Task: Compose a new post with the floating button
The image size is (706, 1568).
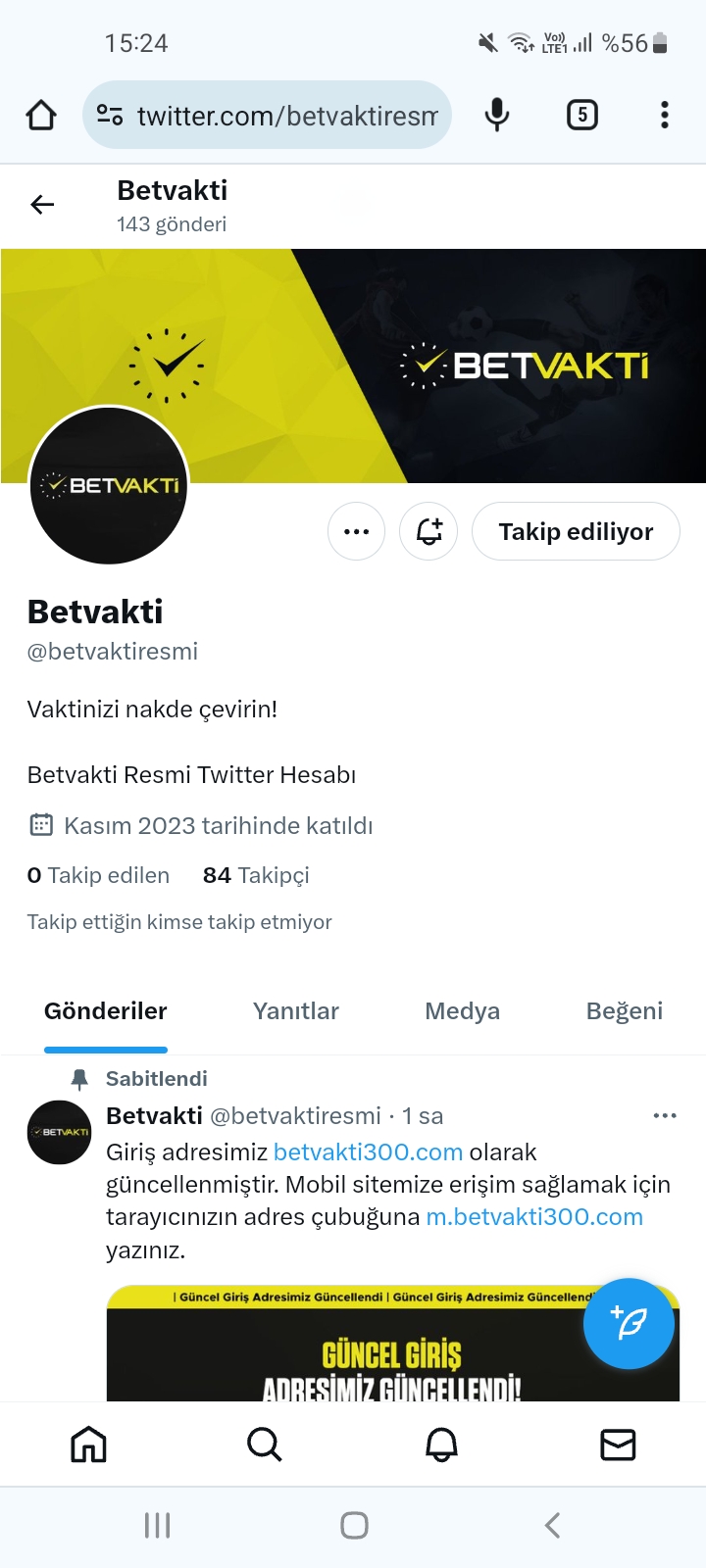Action: pos(629,1323)
